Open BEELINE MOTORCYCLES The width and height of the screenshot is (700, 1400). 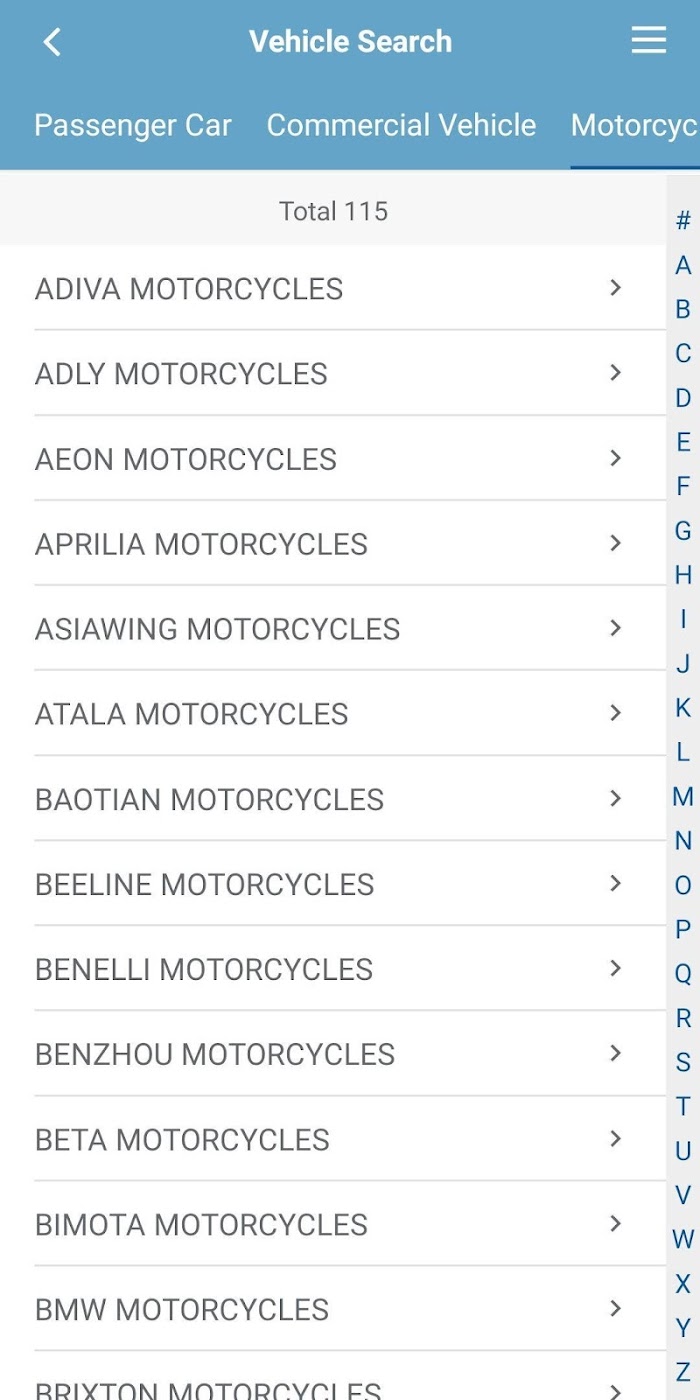333,884
